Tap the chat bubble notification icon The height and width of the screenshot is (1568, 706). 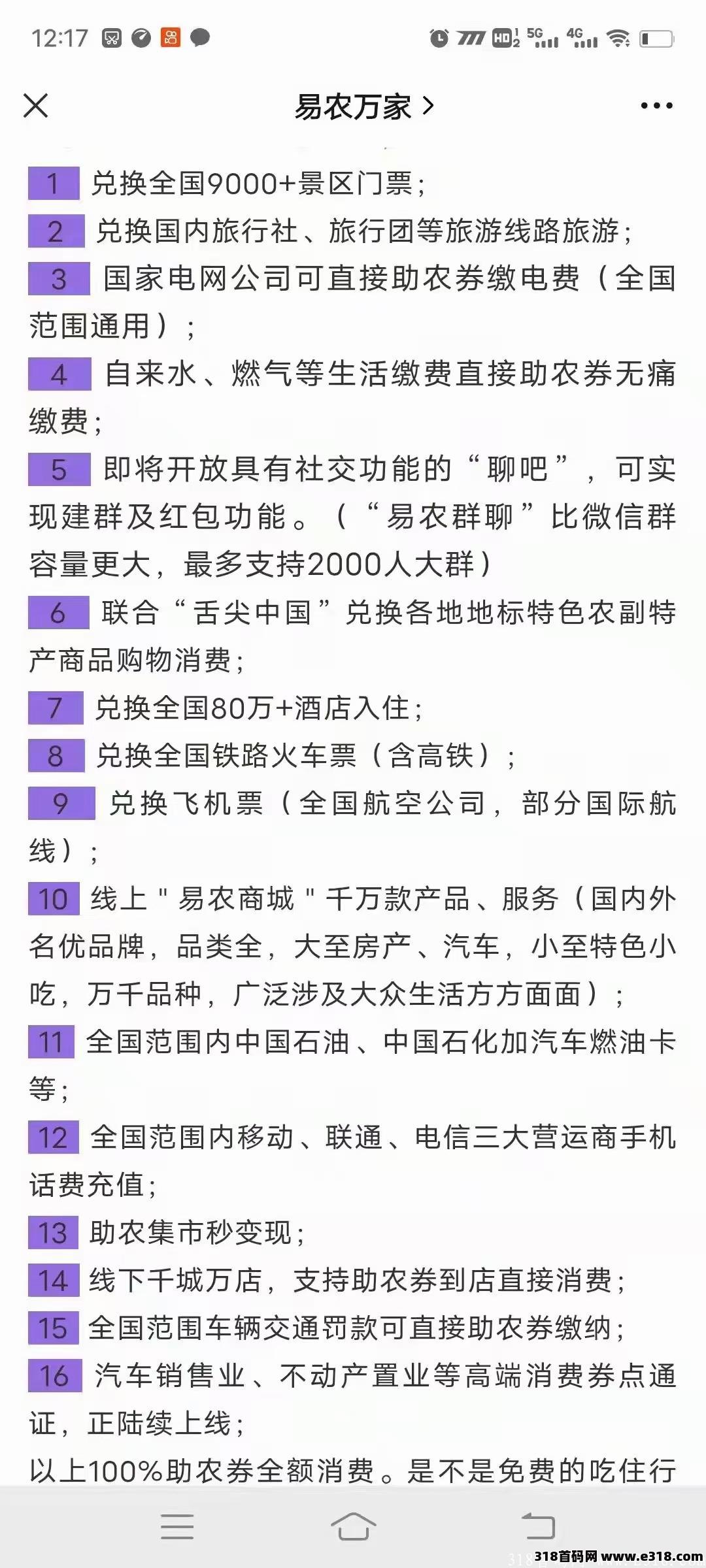coord(199,38)
